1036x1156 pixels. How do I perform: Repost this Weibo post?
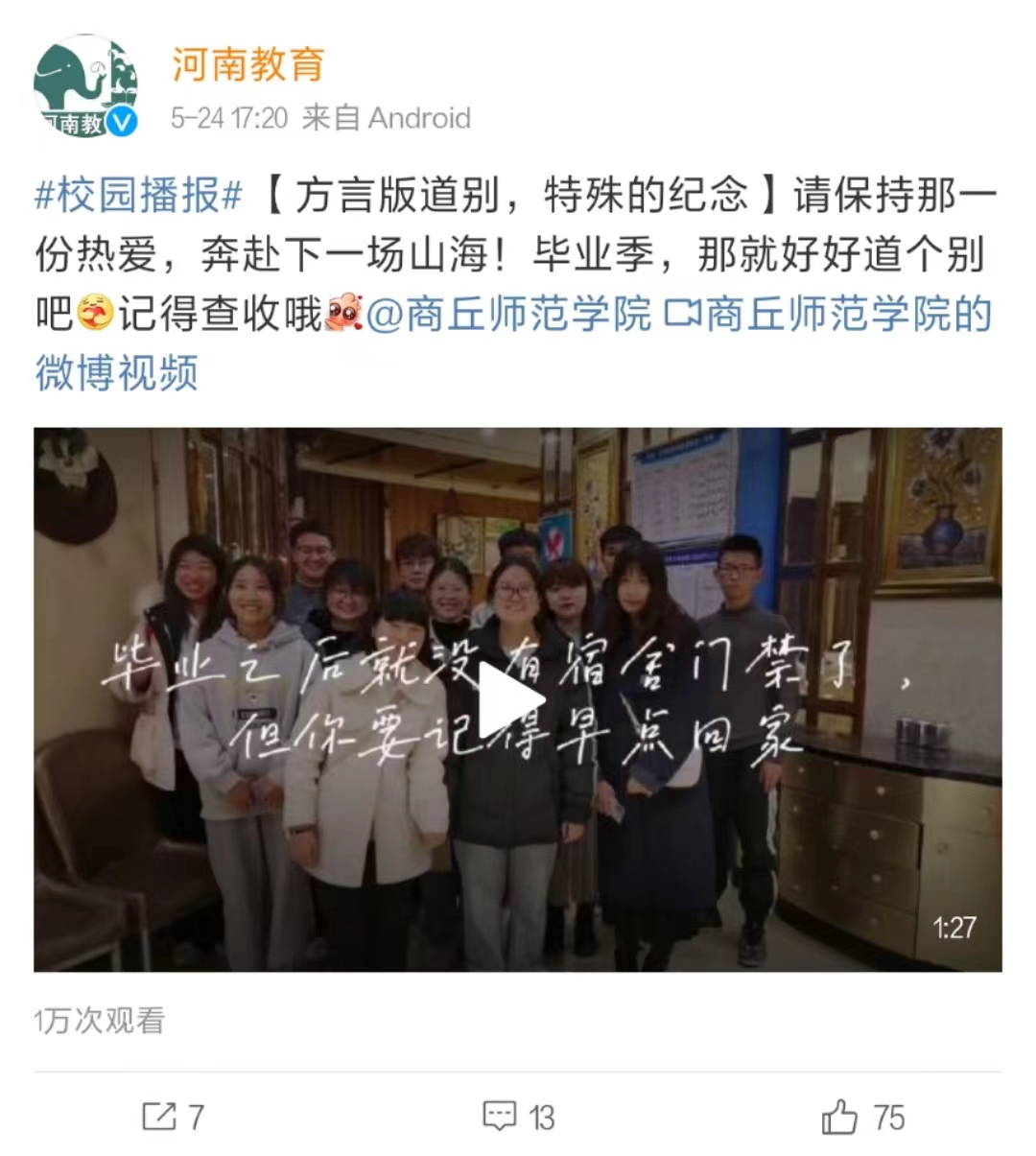pos(173,1117)
